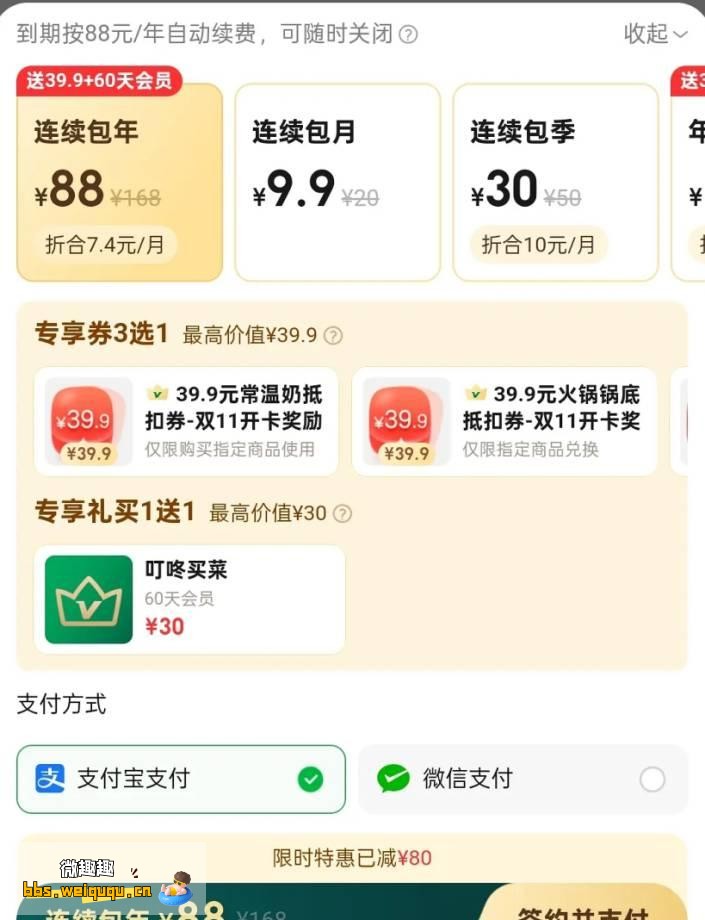This screenshot has height=920, width=705.
Task: Open help icon beside 最高价值¥39.9
Action: tap(333, 336)
